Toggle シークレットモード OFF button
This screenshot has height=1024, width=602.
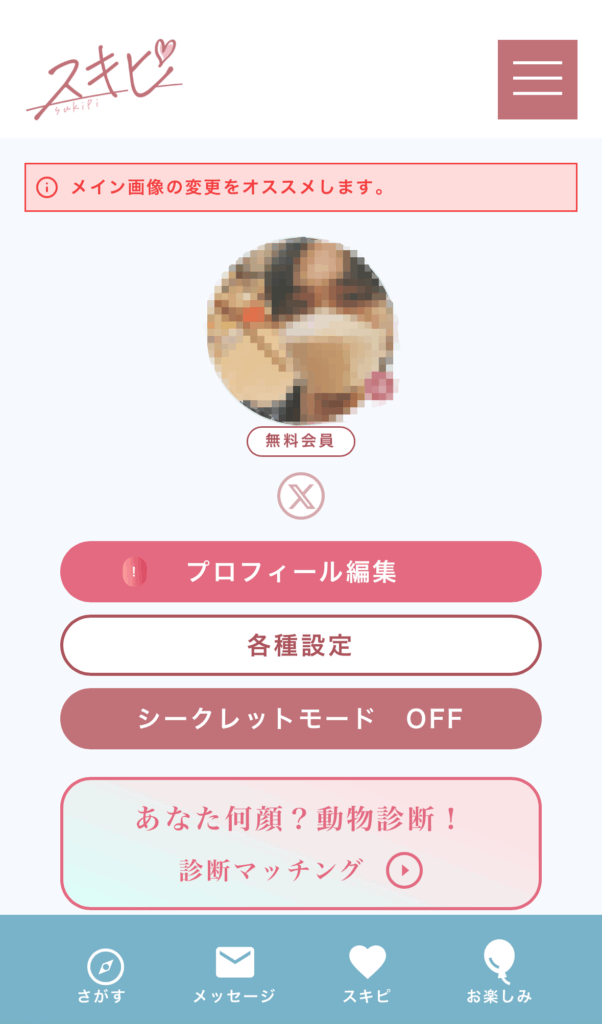301,719
